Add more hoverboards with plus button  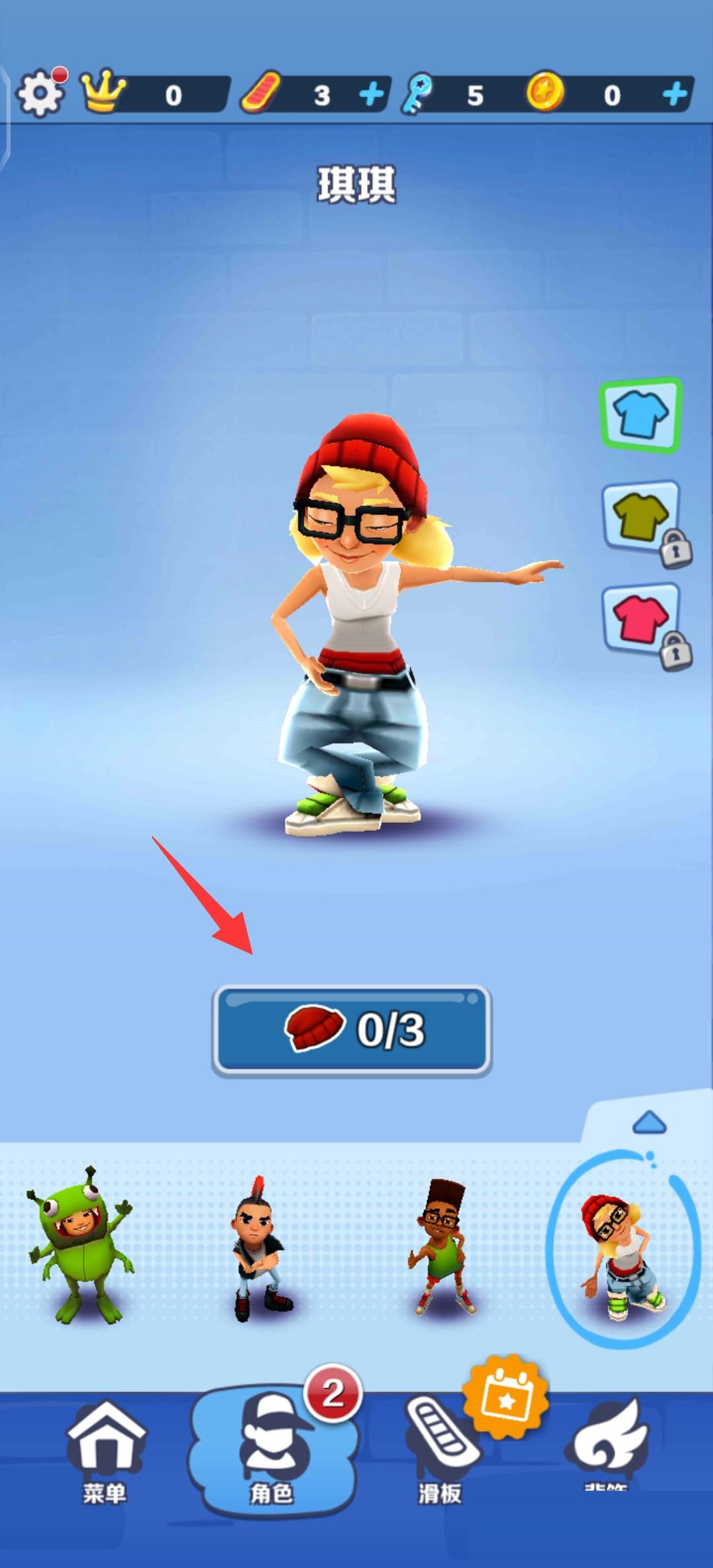[372, 94]
